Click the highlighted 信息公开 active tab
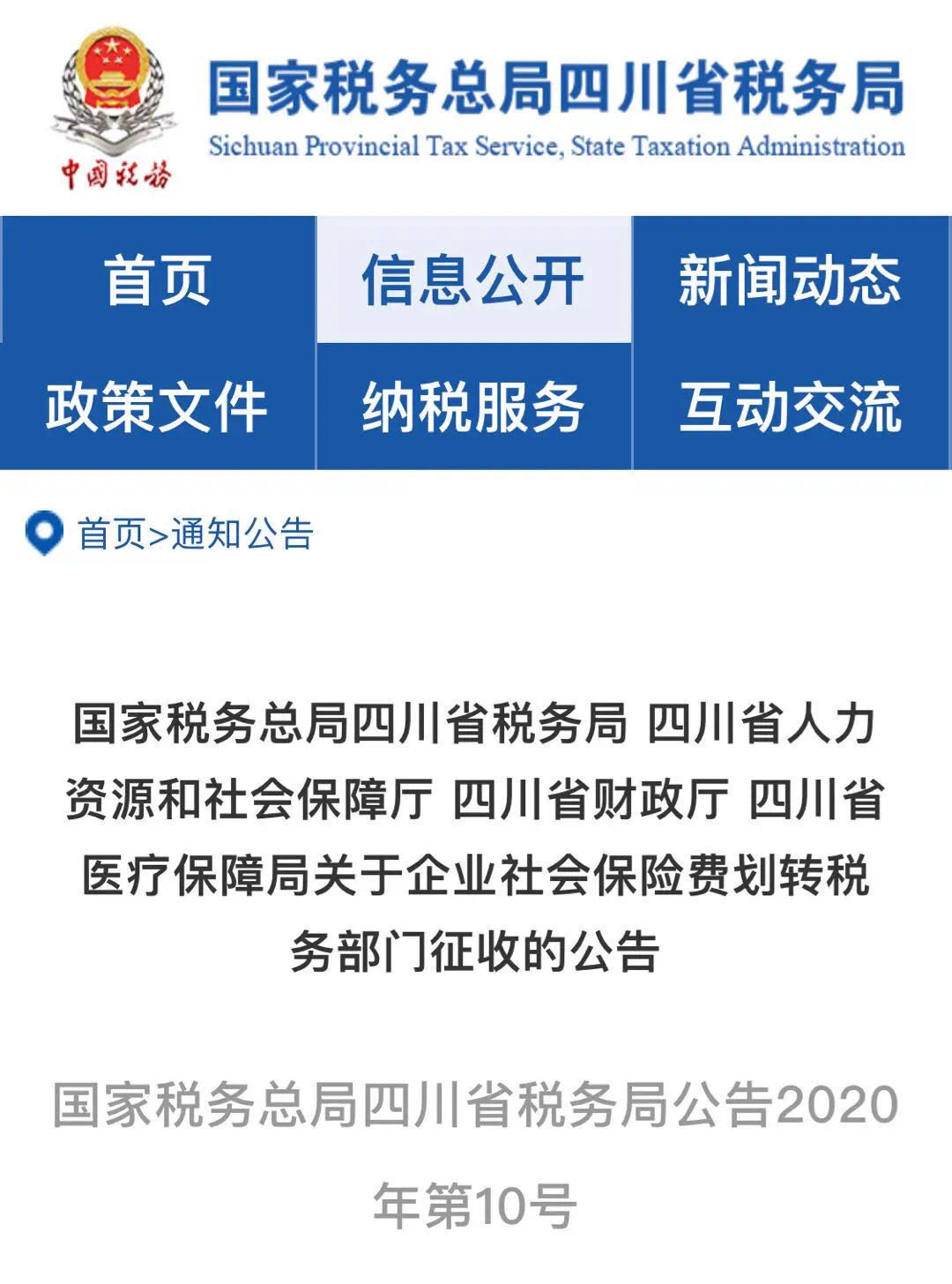The image size is (952, 1284). pos(474,280)
